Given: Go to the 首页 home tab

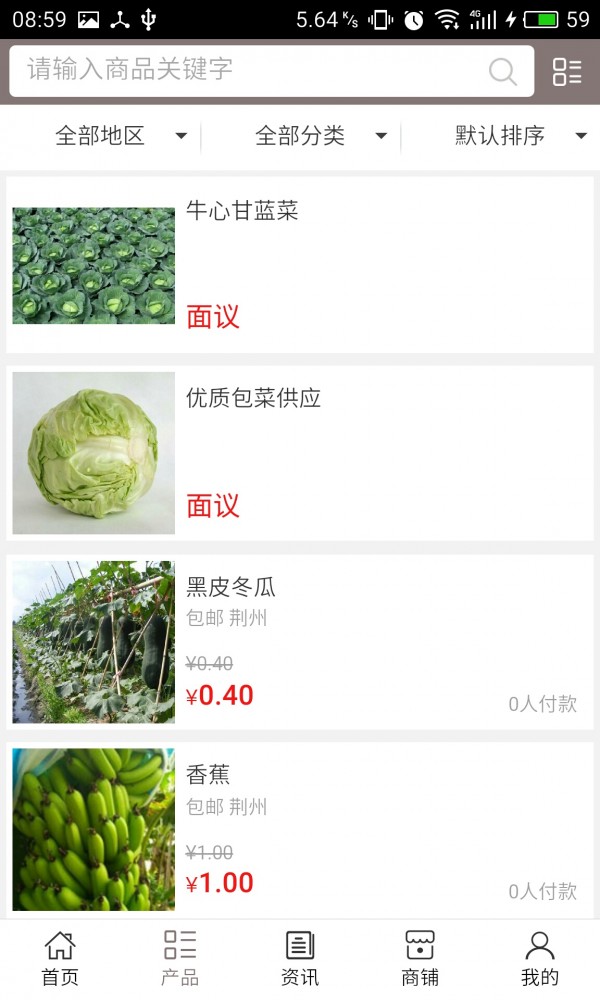Looking at the screenshot, I should tap(60, 958).
